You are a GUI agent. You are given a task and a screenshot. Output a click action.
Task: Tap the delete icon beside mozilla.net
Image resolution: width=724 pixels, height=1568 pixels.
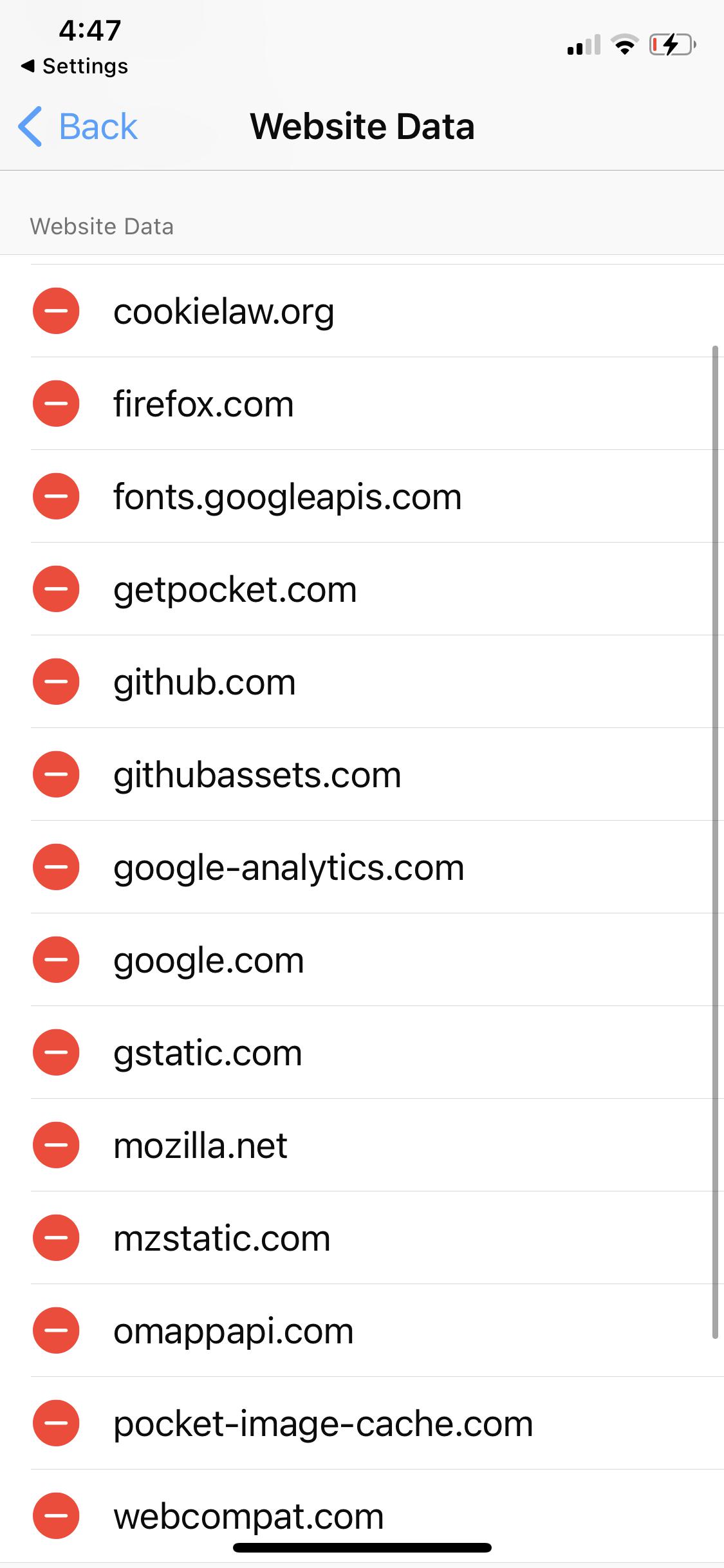pos(56,1144)
